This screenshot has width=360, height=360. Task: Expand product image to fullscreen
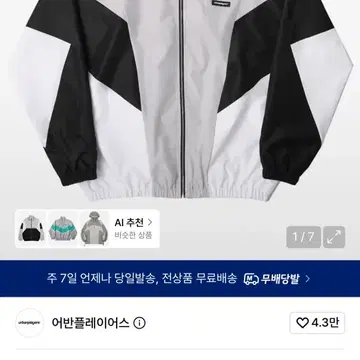334,237
